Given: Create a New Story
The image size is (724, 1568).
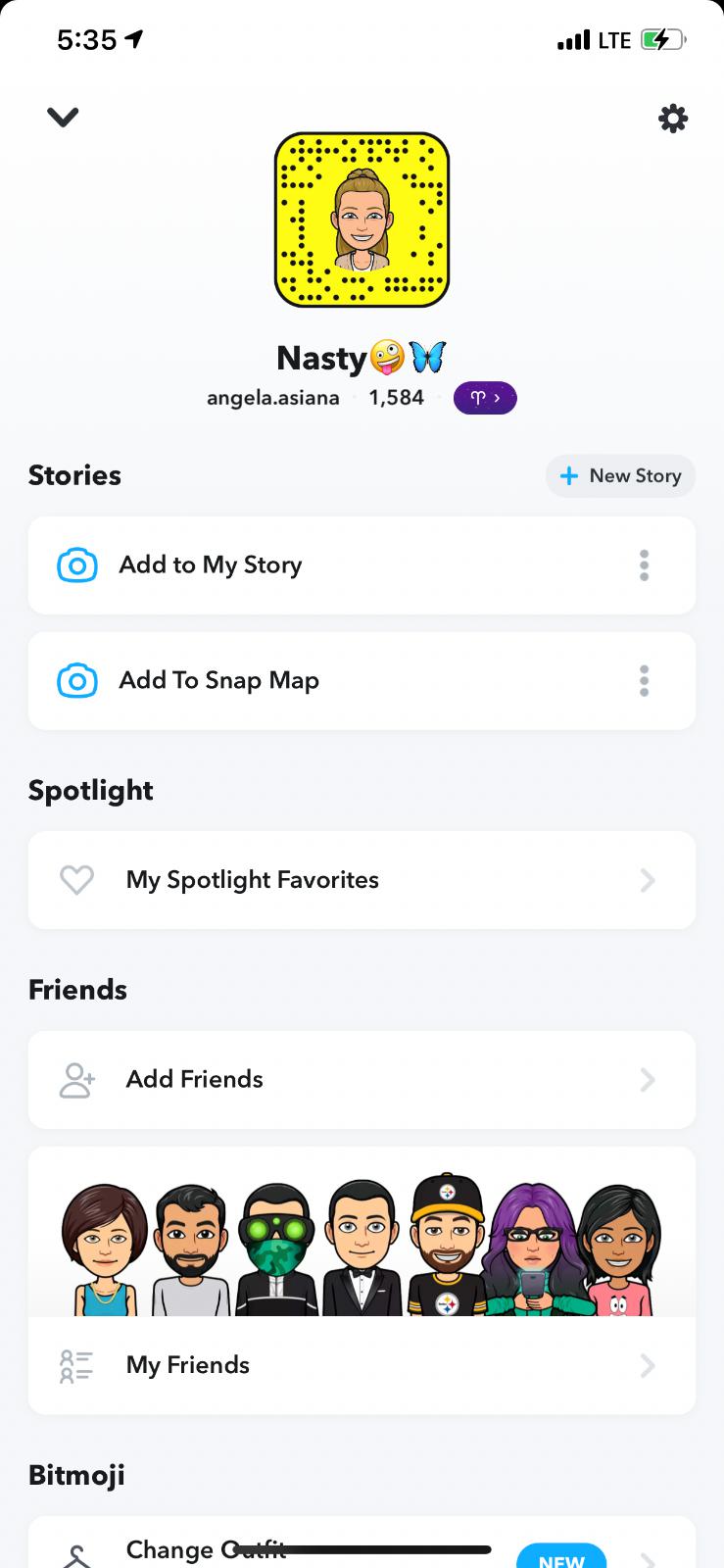Looking at the screenshot, I should point(620,476).
